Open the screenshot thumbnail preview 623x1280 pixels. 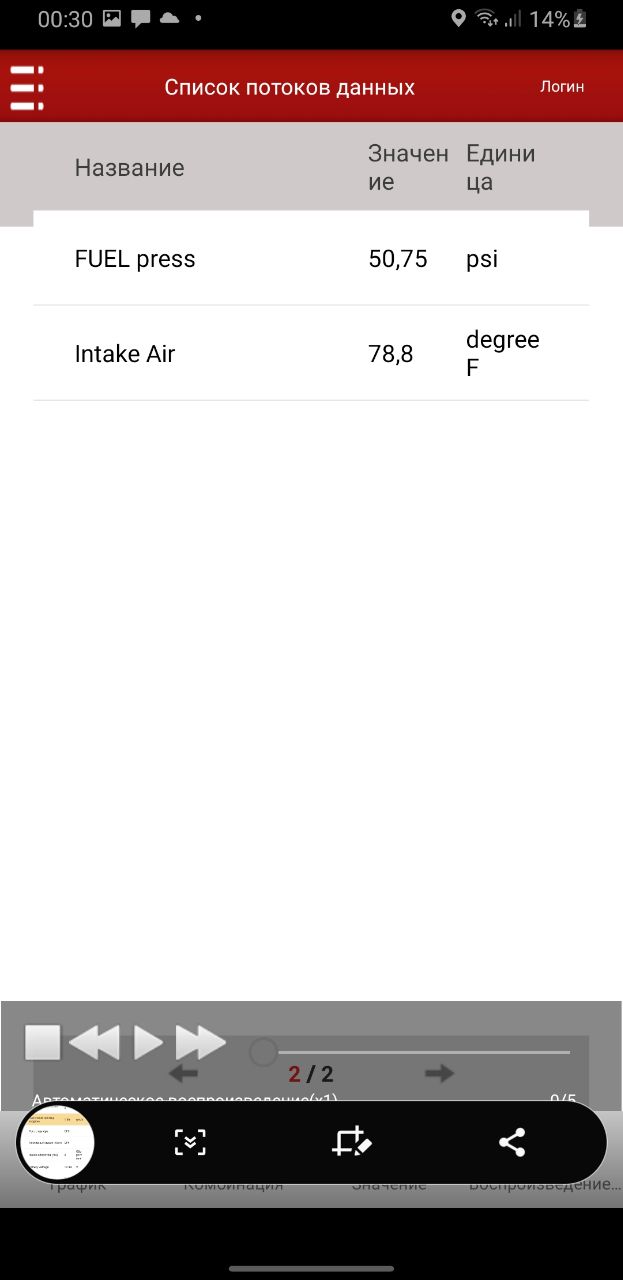coord(57,1143)
